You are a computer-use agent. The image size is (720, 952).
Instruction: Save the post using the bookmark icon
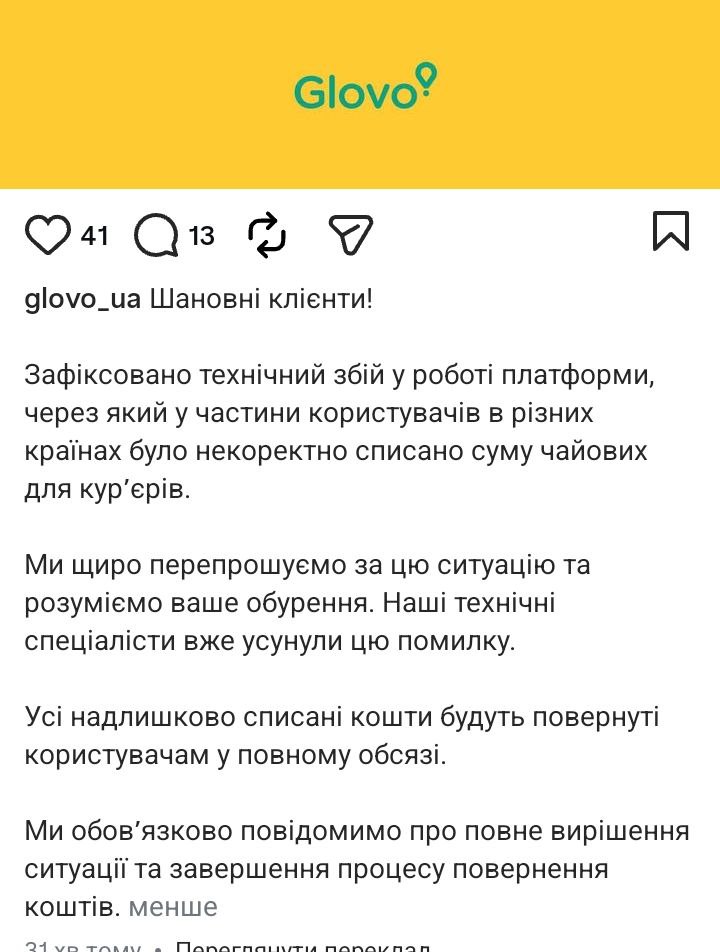(x=672, y=233)
